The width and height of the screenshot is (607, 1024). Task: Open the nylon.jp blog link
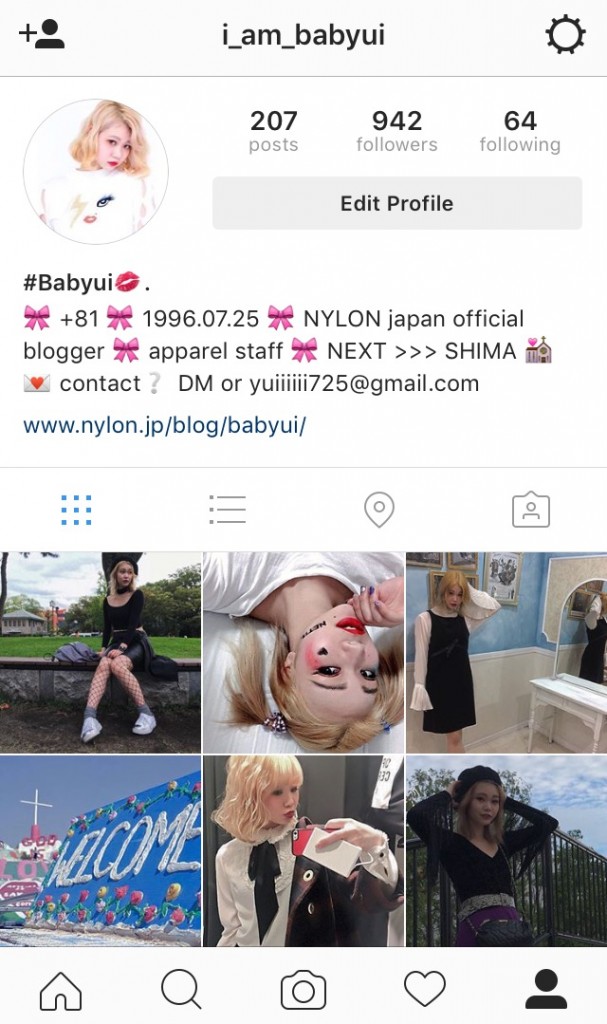coord(164,425)
